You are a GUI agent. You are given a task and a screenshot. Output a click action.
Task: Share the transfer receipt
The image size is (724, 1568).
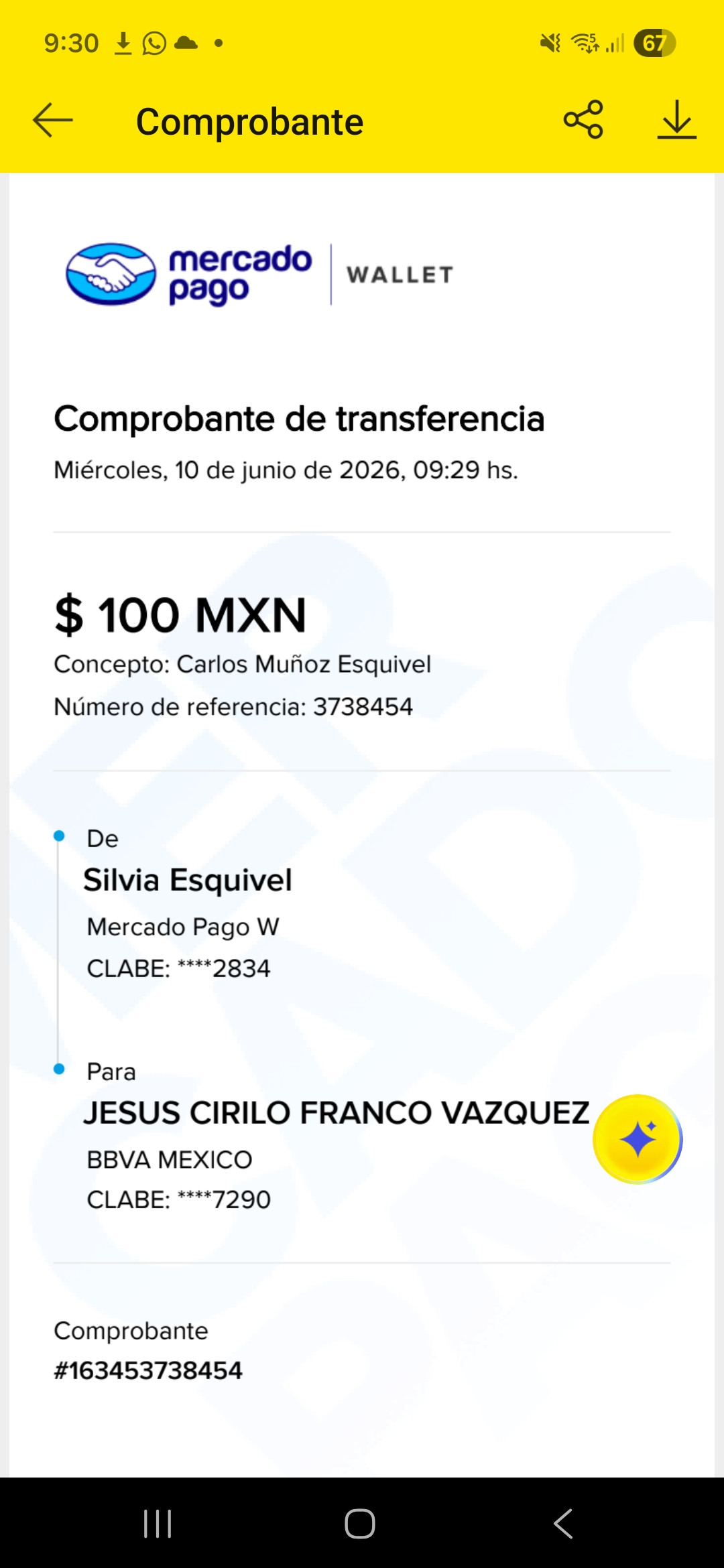583,120
